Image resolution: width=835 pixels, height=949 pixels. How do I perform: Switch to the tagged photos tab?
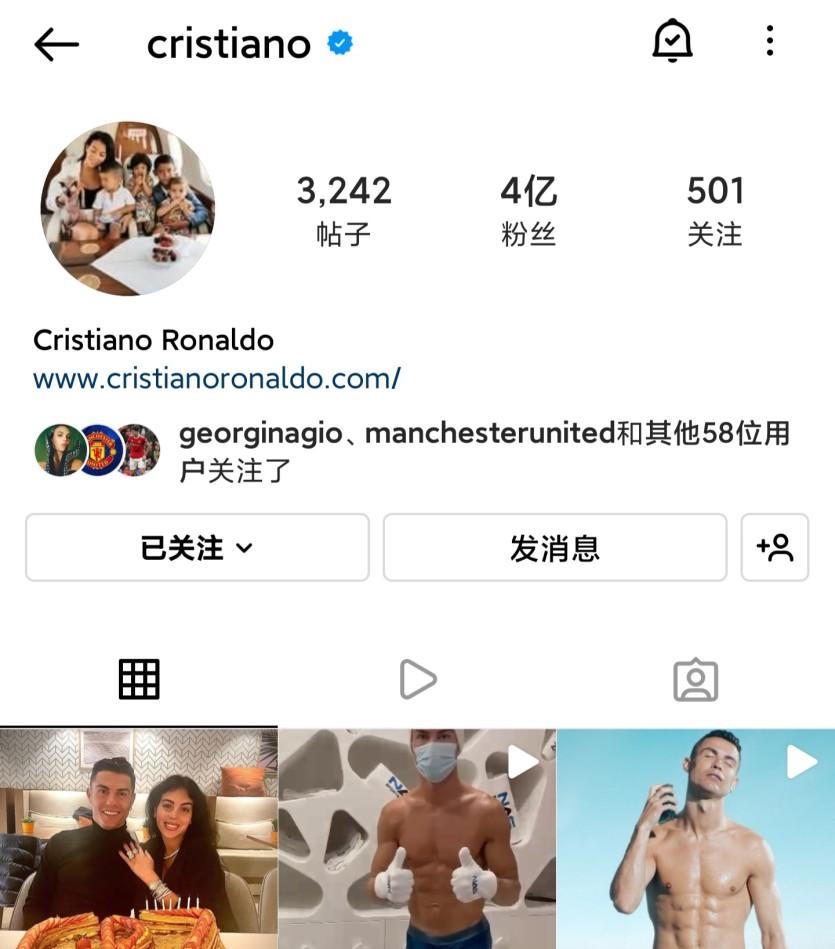(x=695, y=680)
